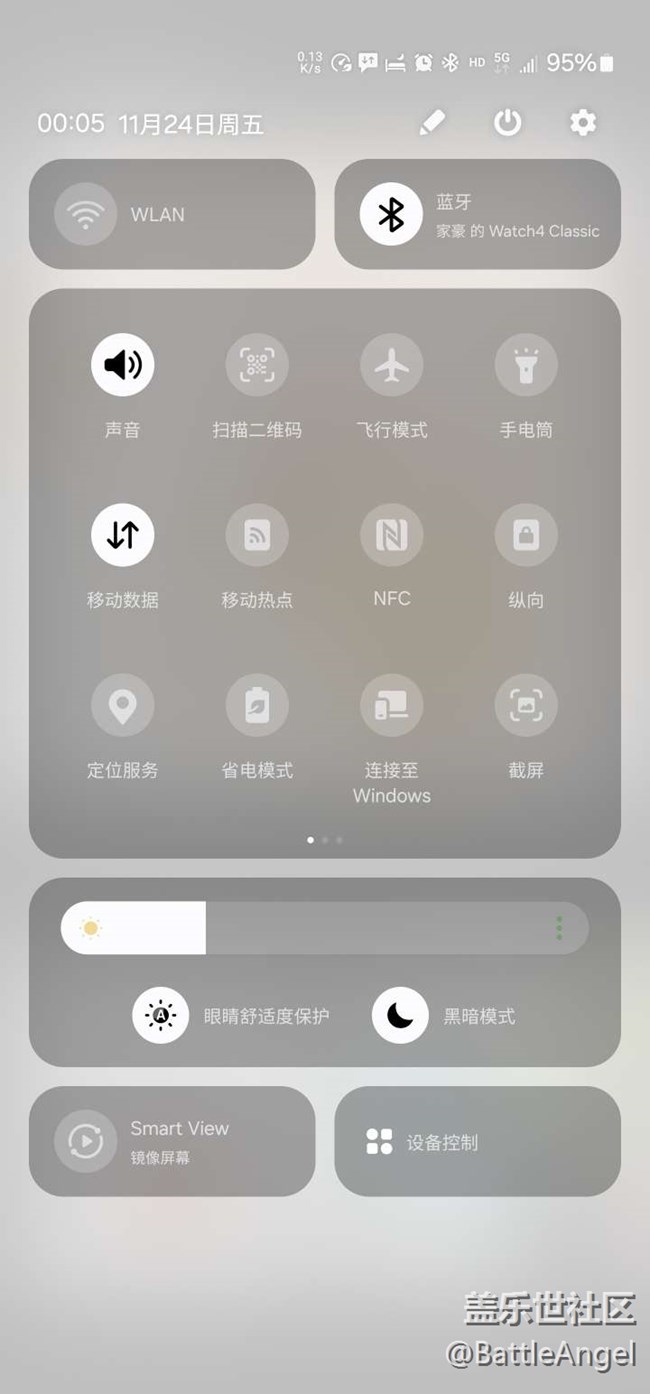Toggle portrait rotation lock (纵向)

tap(526, 535)
